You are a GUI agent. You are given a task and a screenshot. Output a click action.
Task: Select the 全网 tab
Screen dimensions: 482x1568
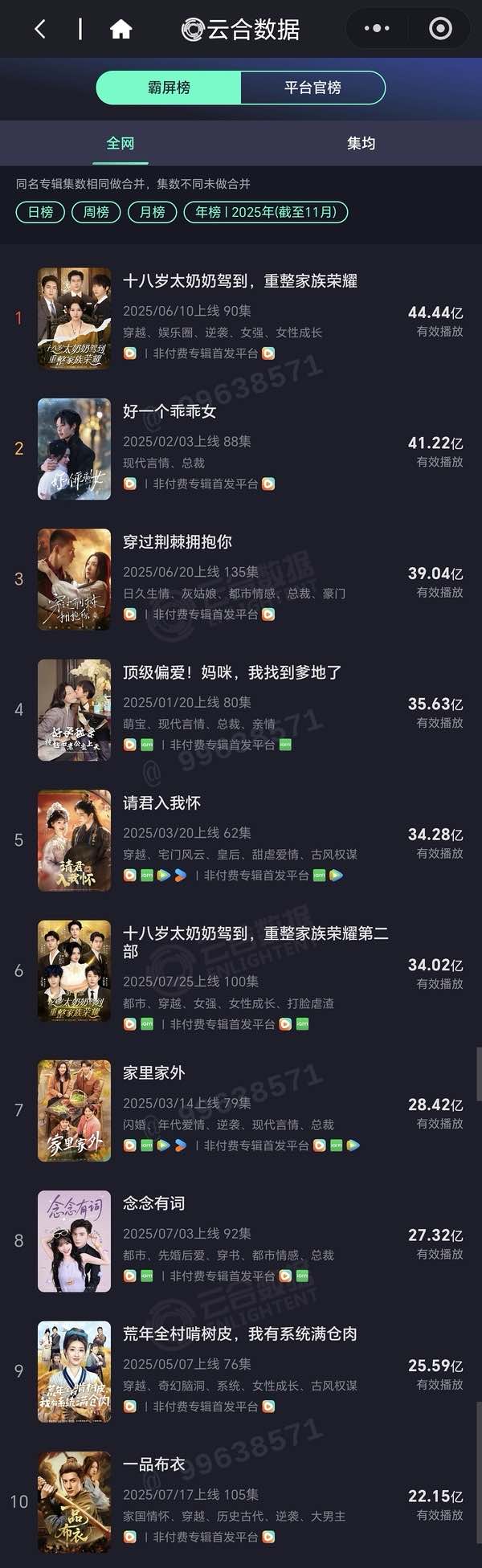click(120, 144)
